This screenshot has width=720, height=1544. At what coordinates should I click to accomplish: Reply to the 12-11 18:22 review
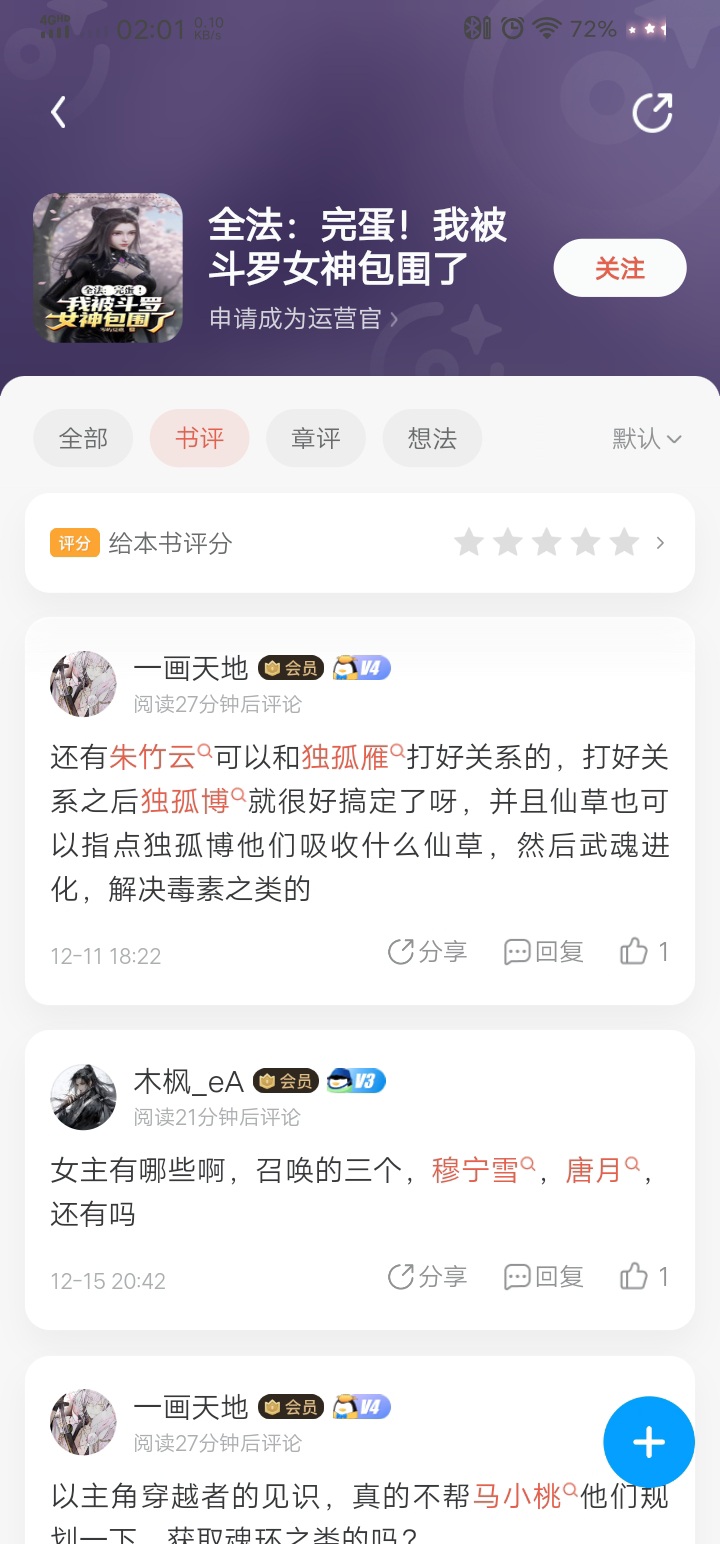pyautogui.click(x=543, y=951)
